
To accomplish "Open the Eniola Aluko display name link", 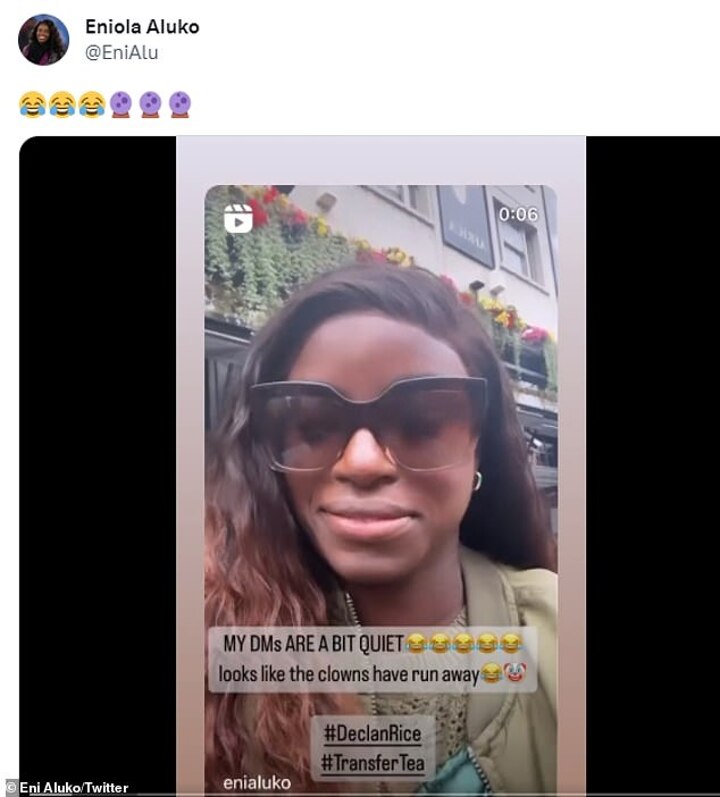I will click(141, 27).
